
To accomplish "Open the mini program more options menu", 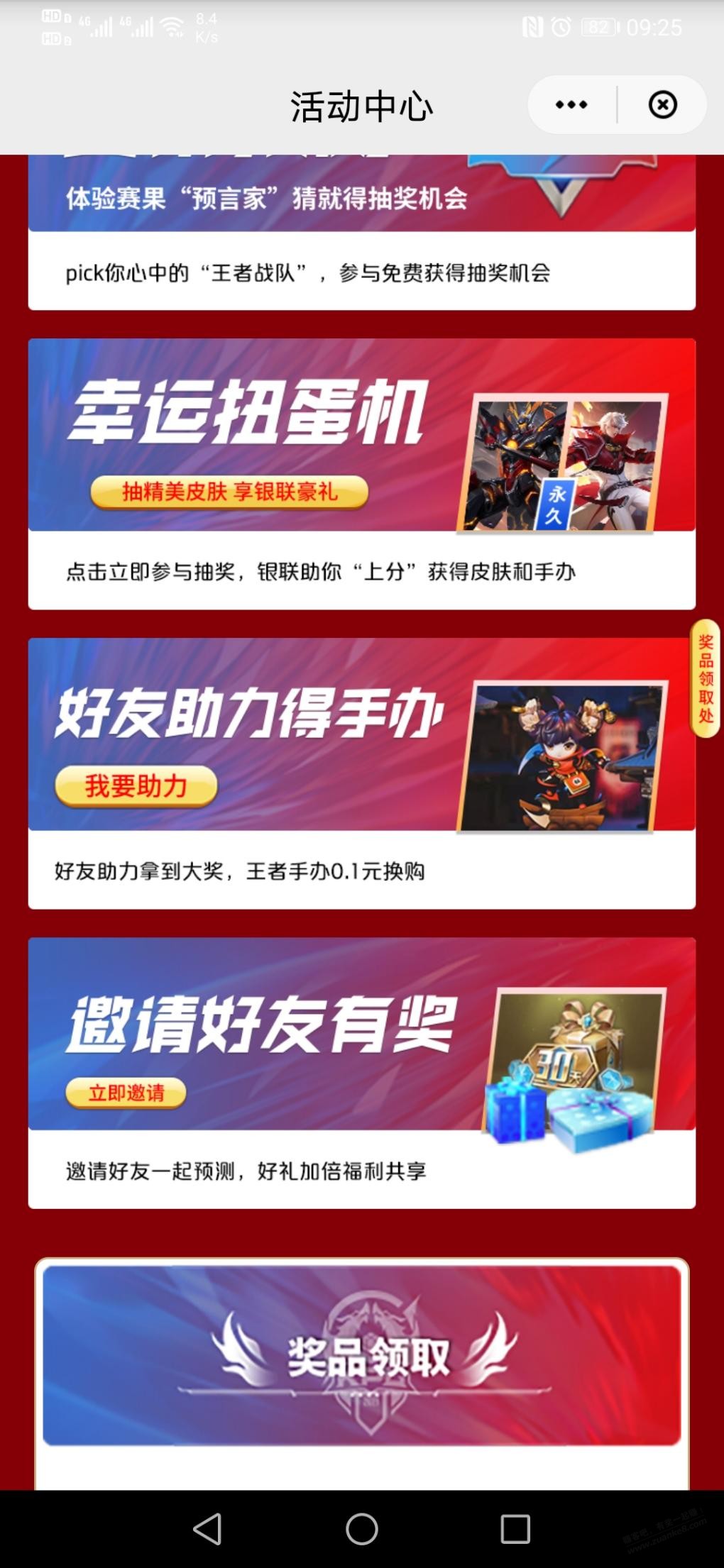I will point(571,105).
